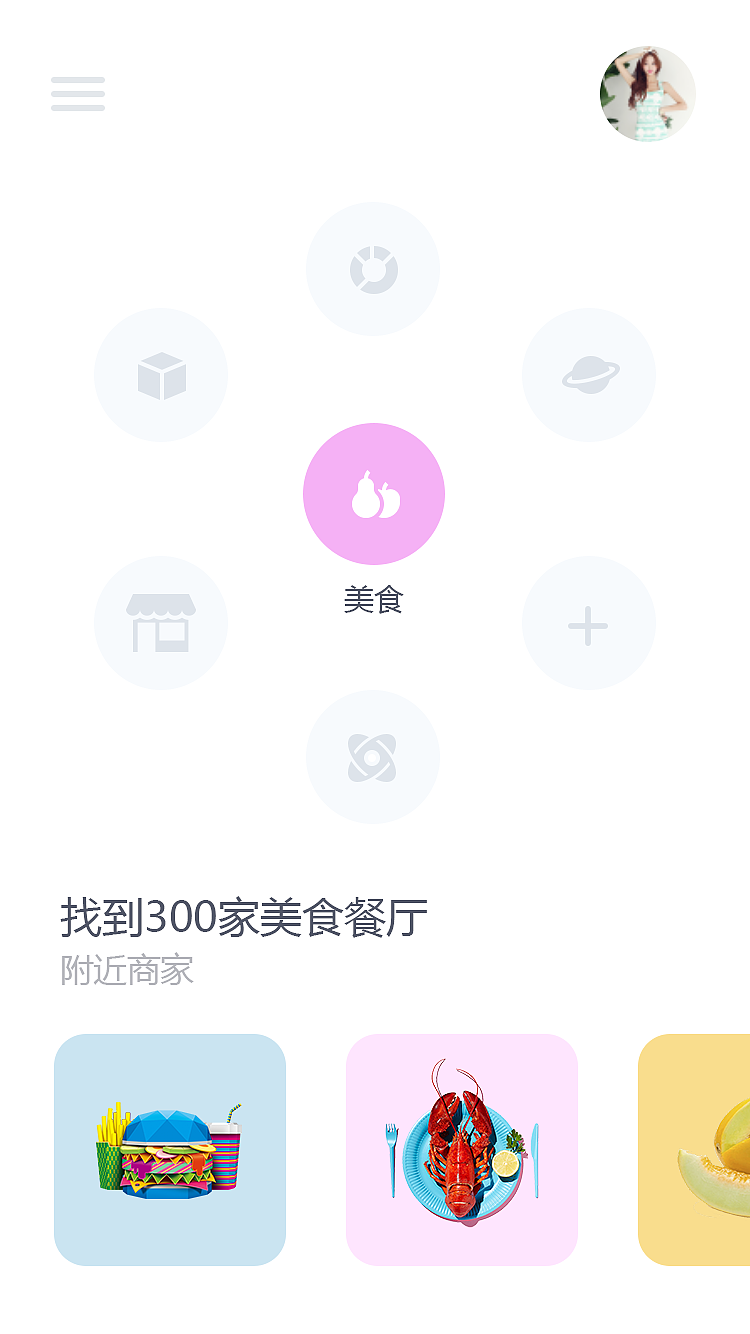
Task: Select the Saturn ring icon on the right
Action: coord(589,374)
